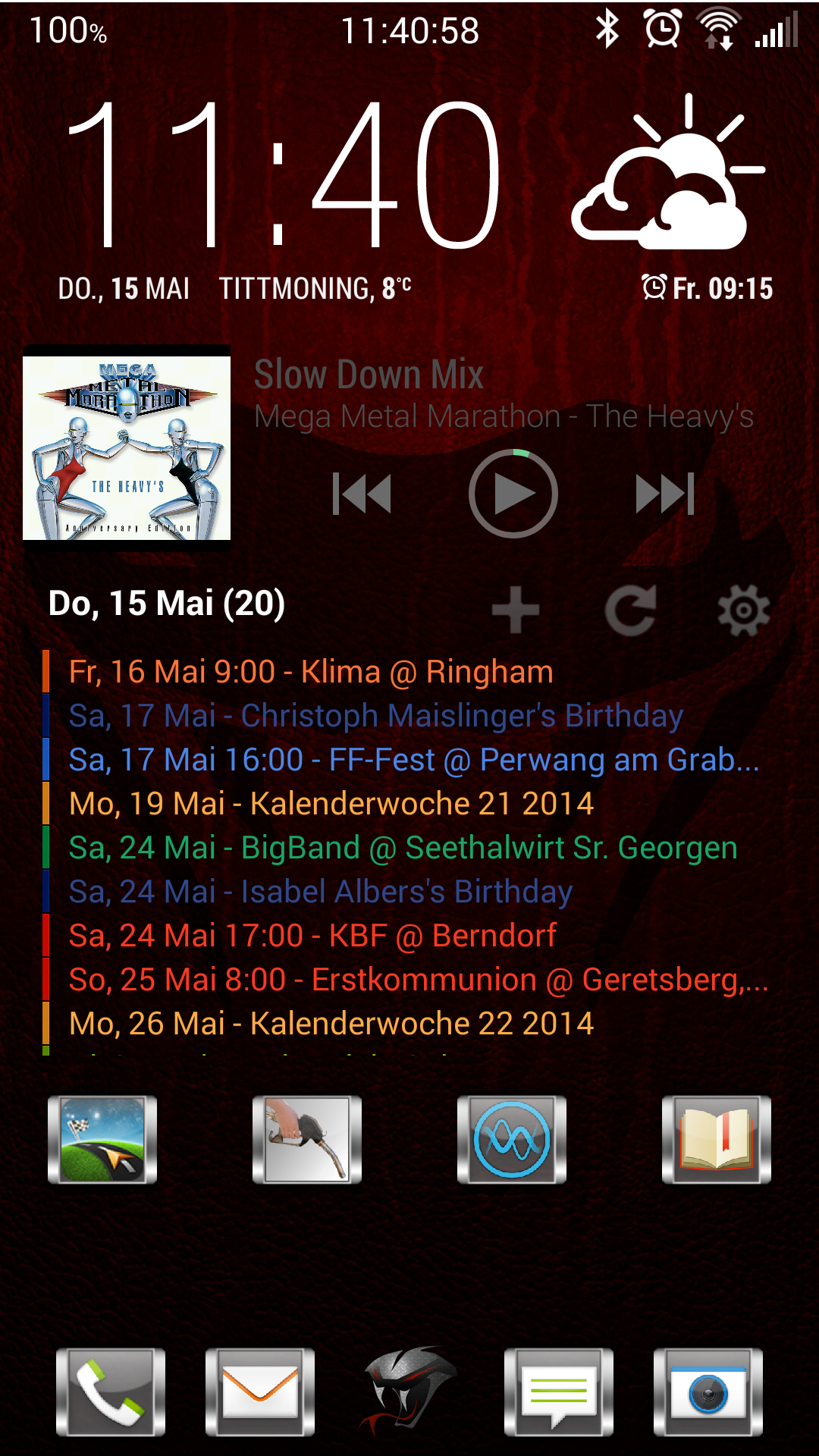This screenshot has height=1456, width=819.
Task: Play the Slow Down Mix track
Action: pyautogui.click(x=513, y=494)
